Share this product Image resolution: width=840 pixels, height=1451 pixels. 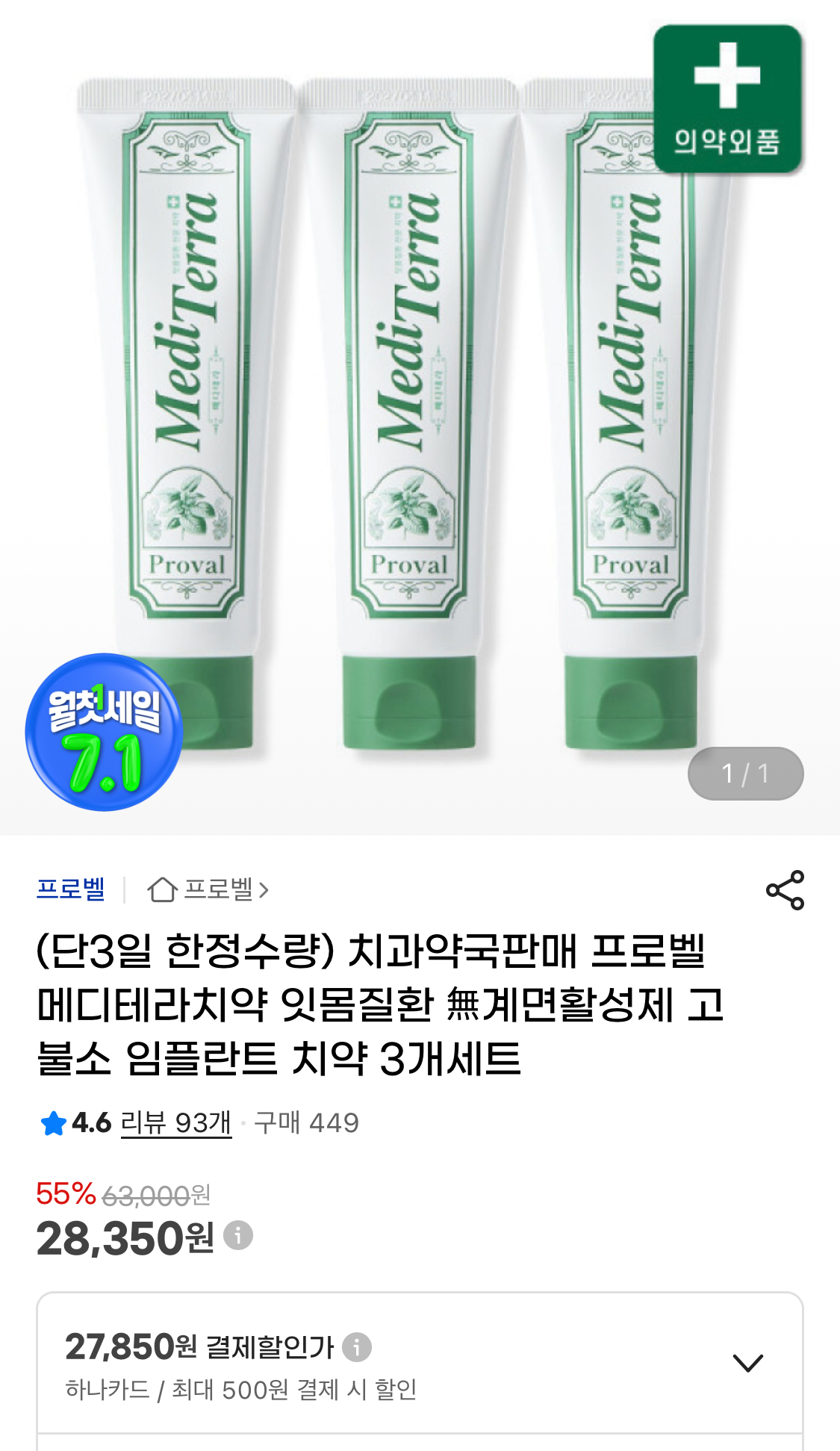pos(785,889)
